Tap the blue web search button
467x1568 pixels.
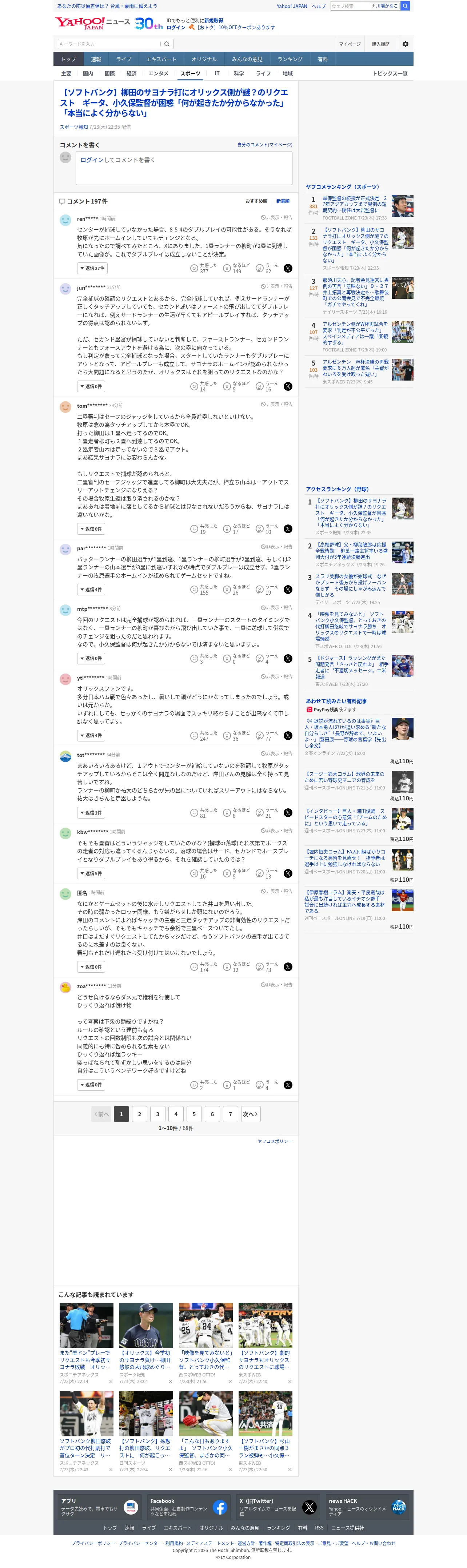[405, 5]
